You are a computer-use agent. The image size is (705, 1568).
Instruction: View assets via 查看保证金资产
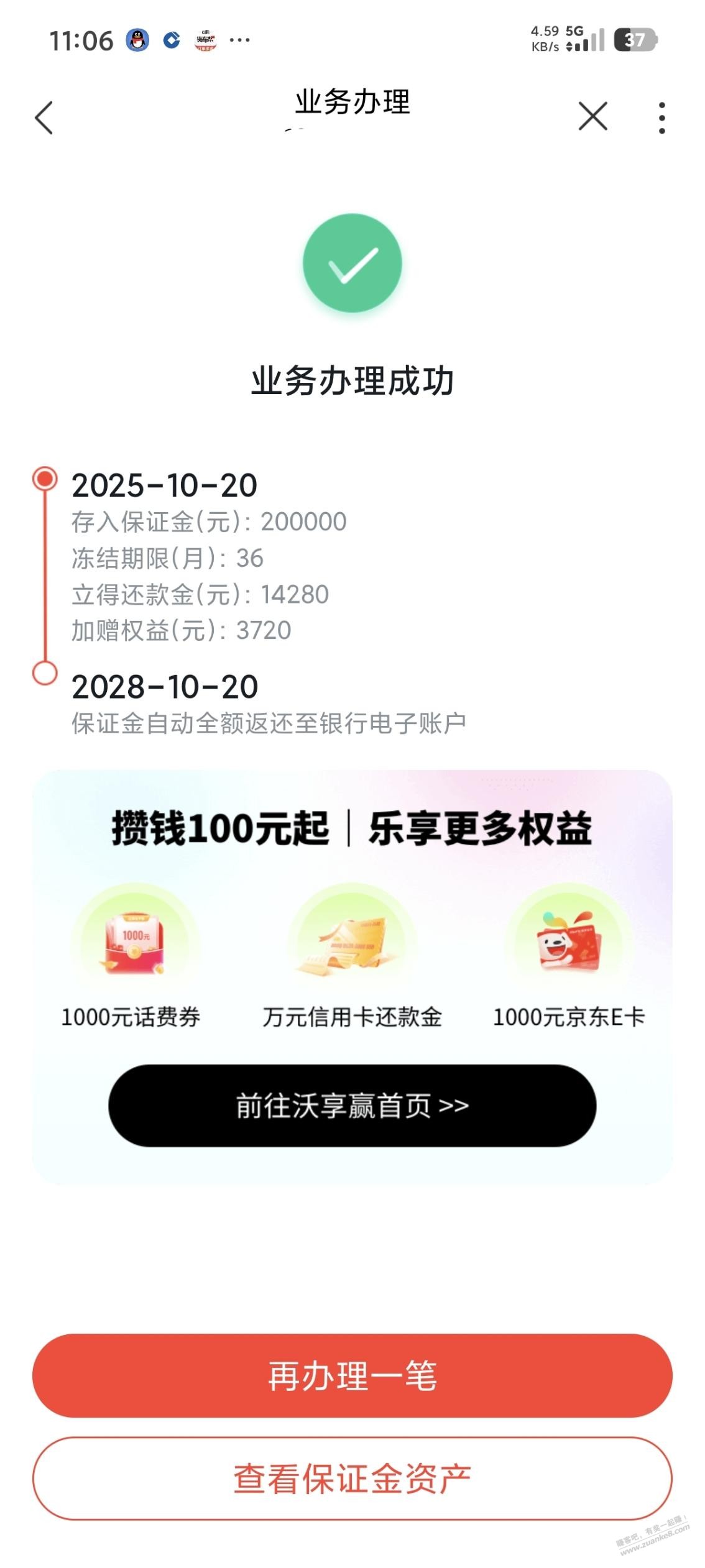[352, 1478]
